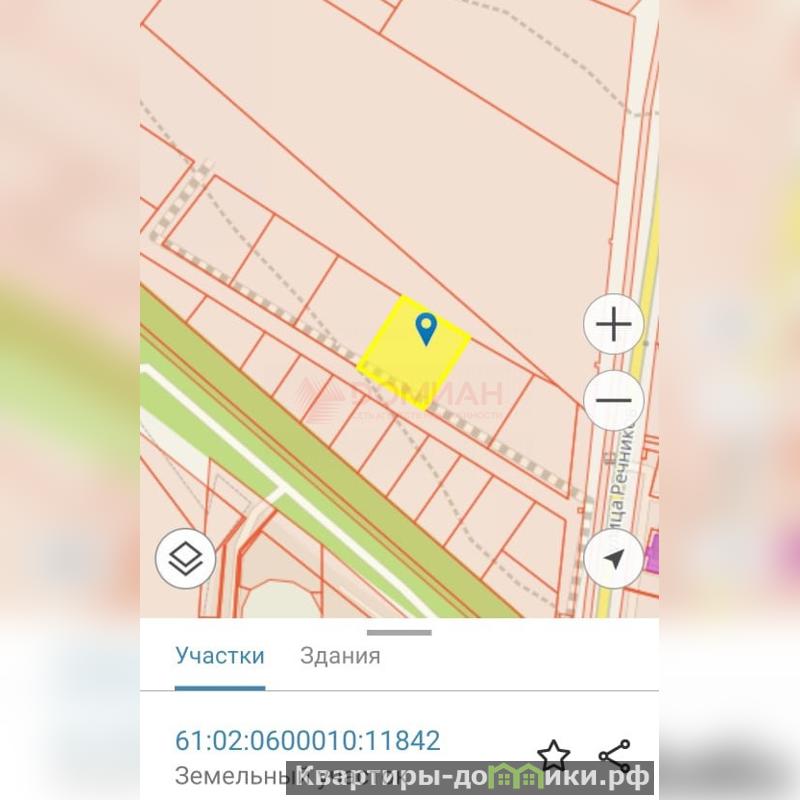
Task: Center map on my location
Action: coord(613,558)
